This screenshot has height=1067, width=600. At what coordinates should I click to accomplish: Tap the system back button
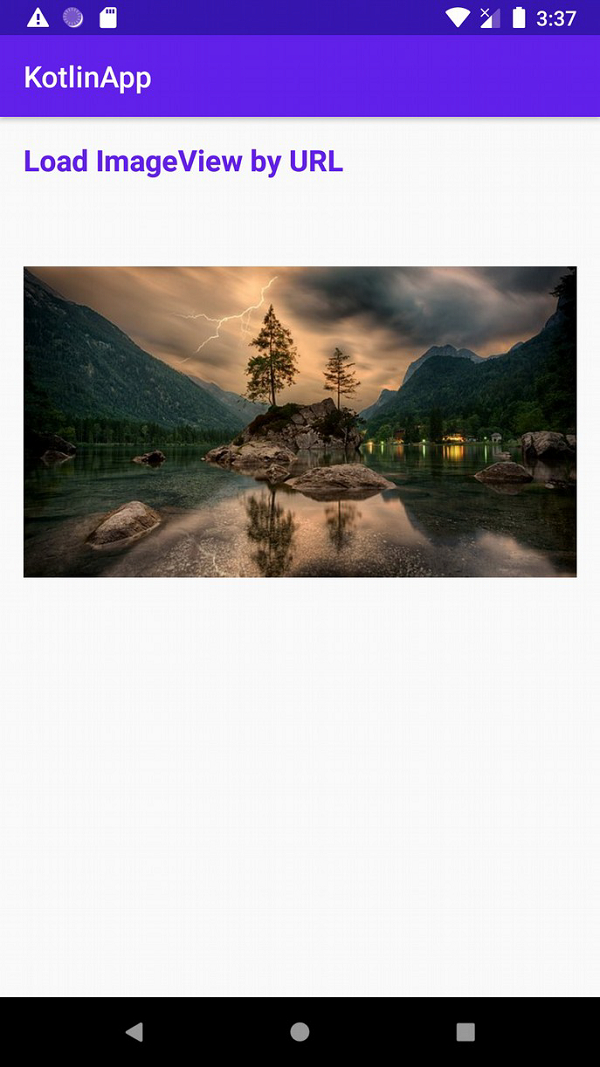click(134, 1031)
